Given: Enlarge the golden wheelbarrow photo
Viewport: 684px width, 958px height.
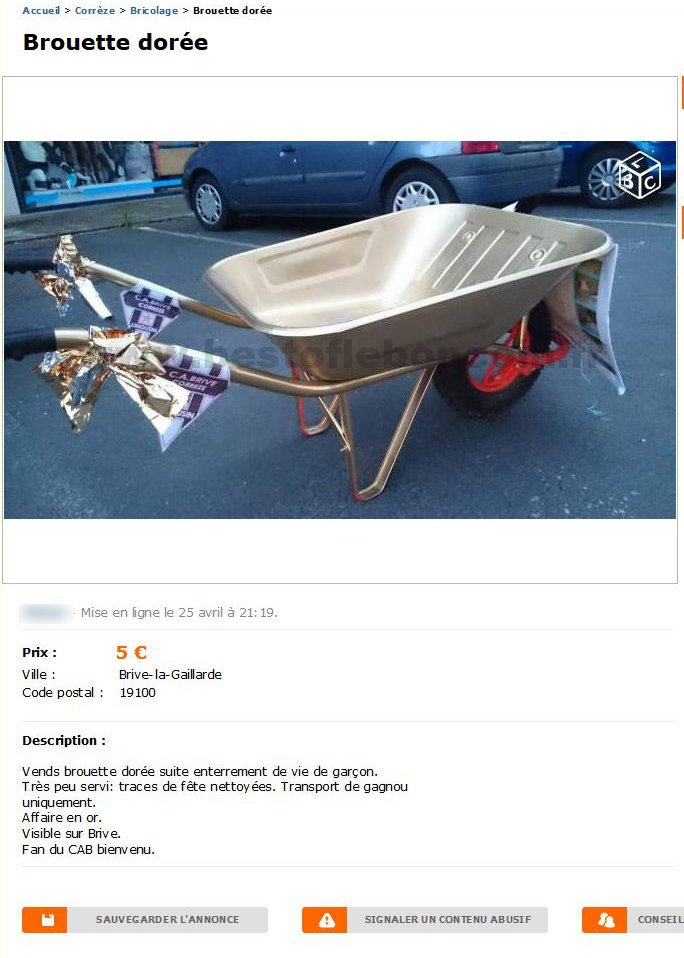Looking at the screenshot, I should 340,330.
